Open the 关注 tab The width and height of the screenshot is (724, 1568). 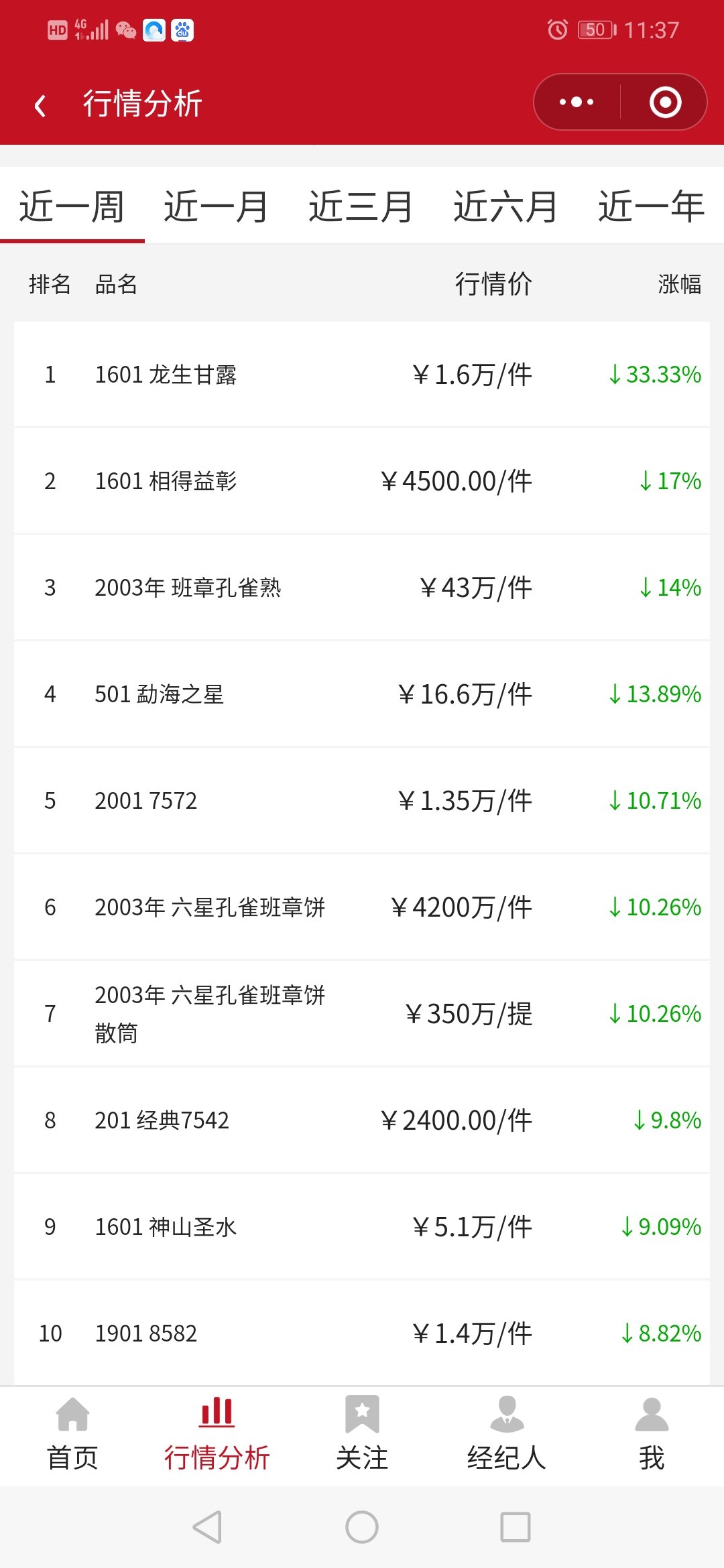362,1435
